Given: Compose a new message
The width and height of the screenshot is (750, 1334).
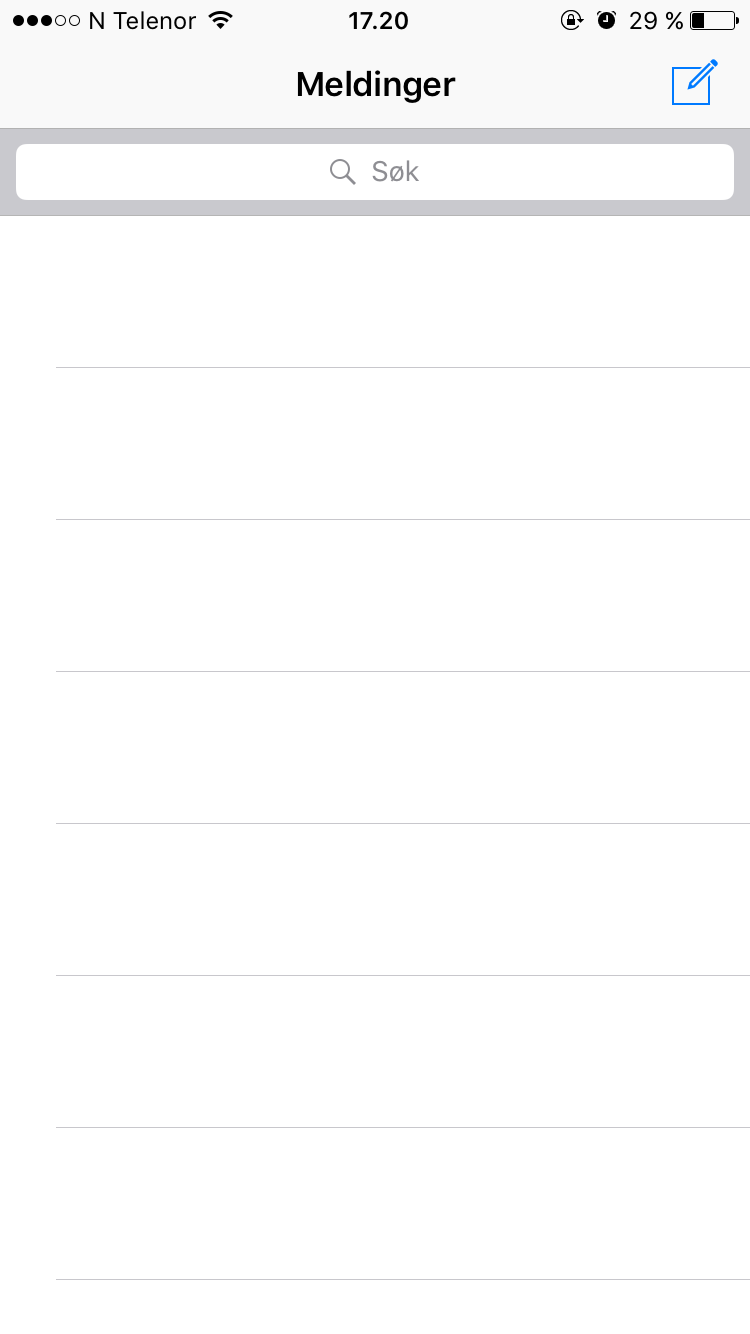Looking at the screenshot, I should tap(694, 83).
